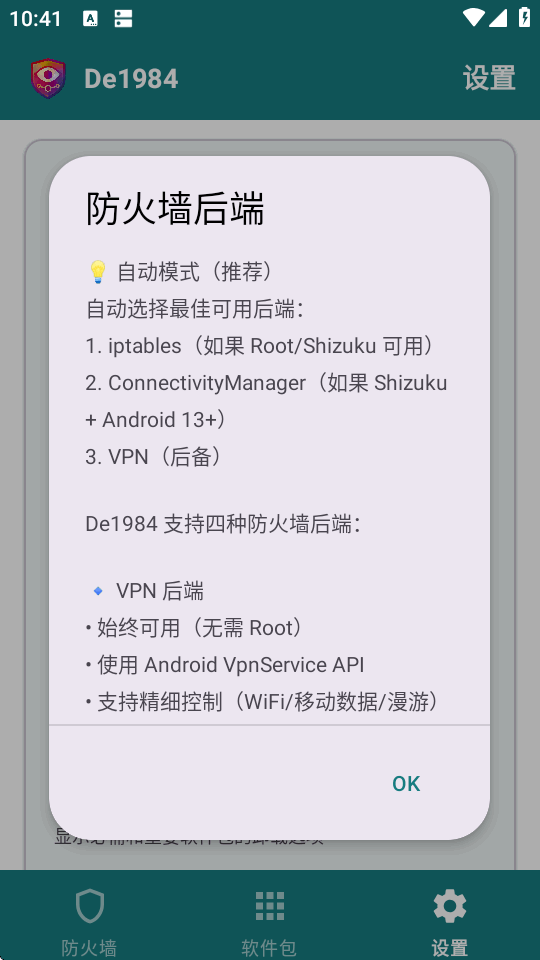Dismiss the firewall backend dialog with OK
Screen dimensions: 540x960
click(x=406, y=783)
